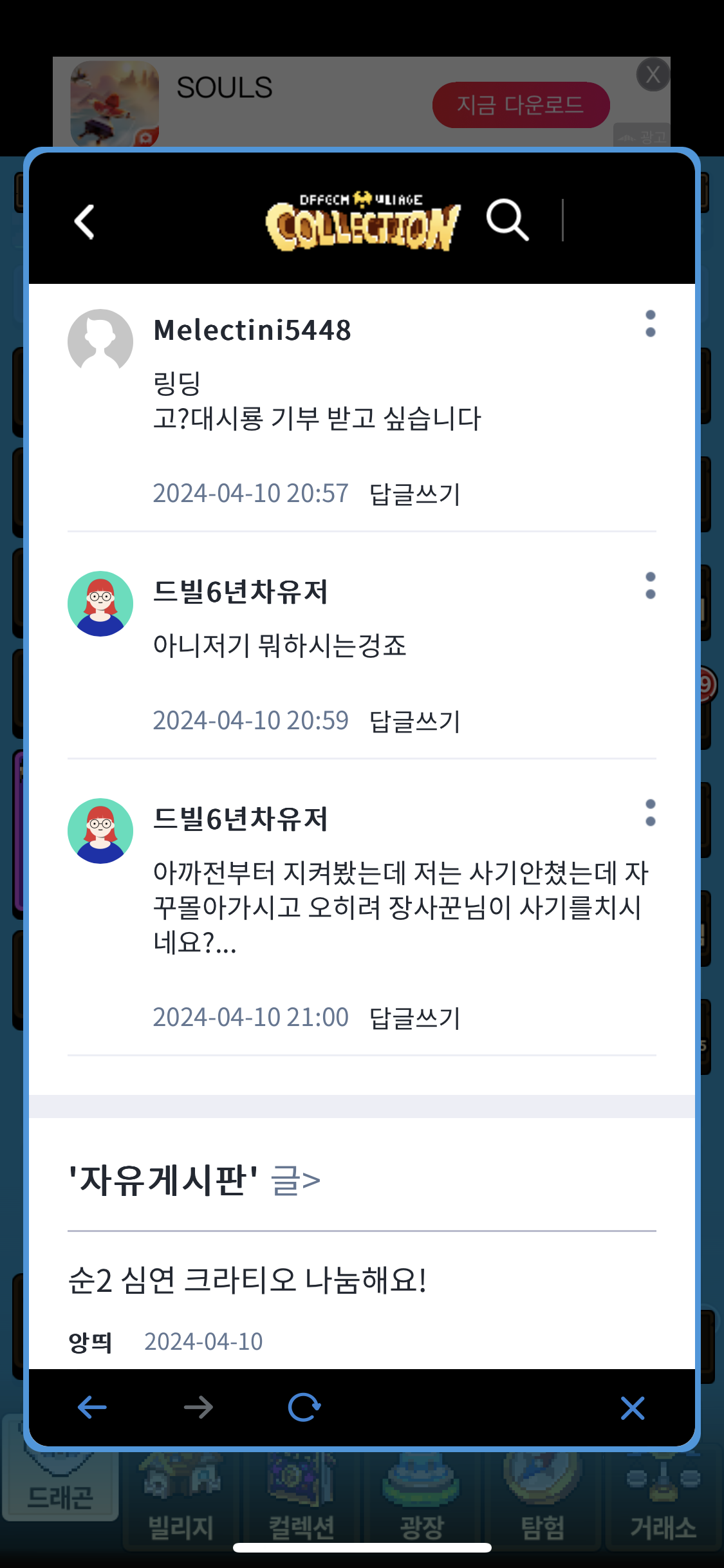724x1568 pixels.
Task: Navigate back in the in-app browser
Action: pos(92,1408)
